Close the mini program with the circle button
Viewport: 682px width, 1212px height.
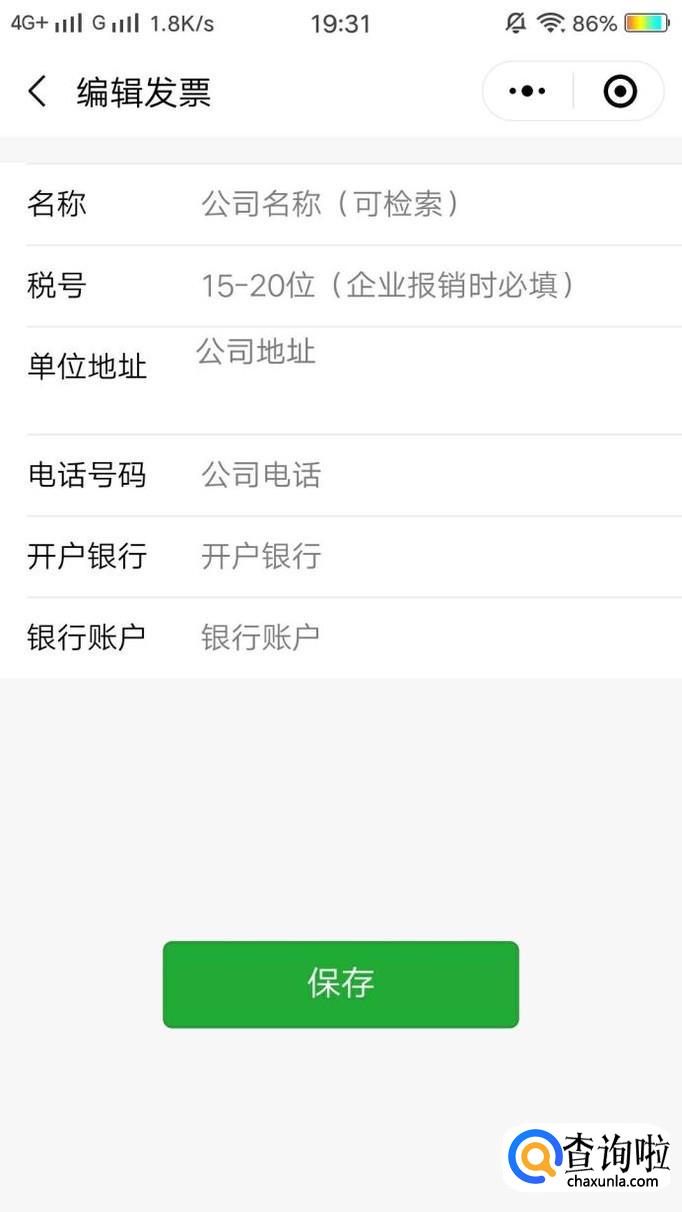(x=620, y=92)
